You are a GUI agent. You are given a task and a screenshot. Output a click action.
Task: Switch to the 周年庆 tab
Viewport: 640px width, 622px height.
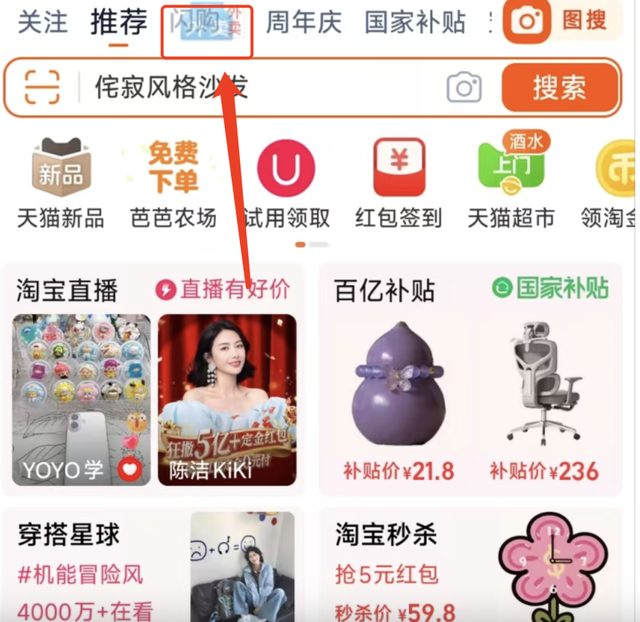click(303, 22)
